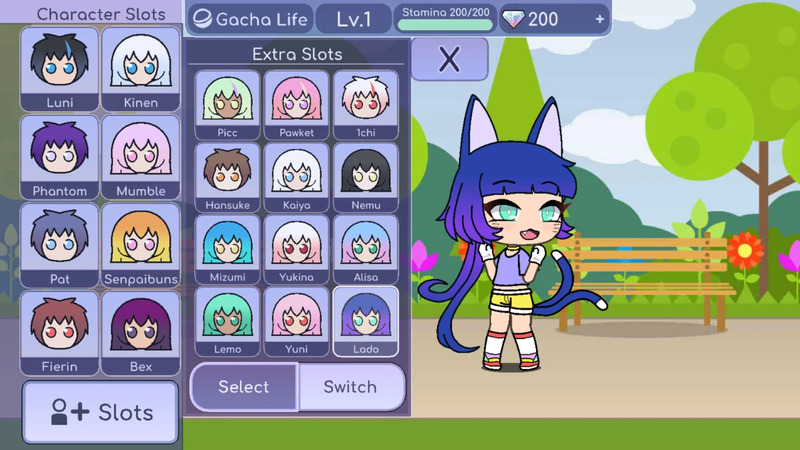Choose Picc in Extra Slots
The width and height of the screenshot is (800, 450).
227,104
